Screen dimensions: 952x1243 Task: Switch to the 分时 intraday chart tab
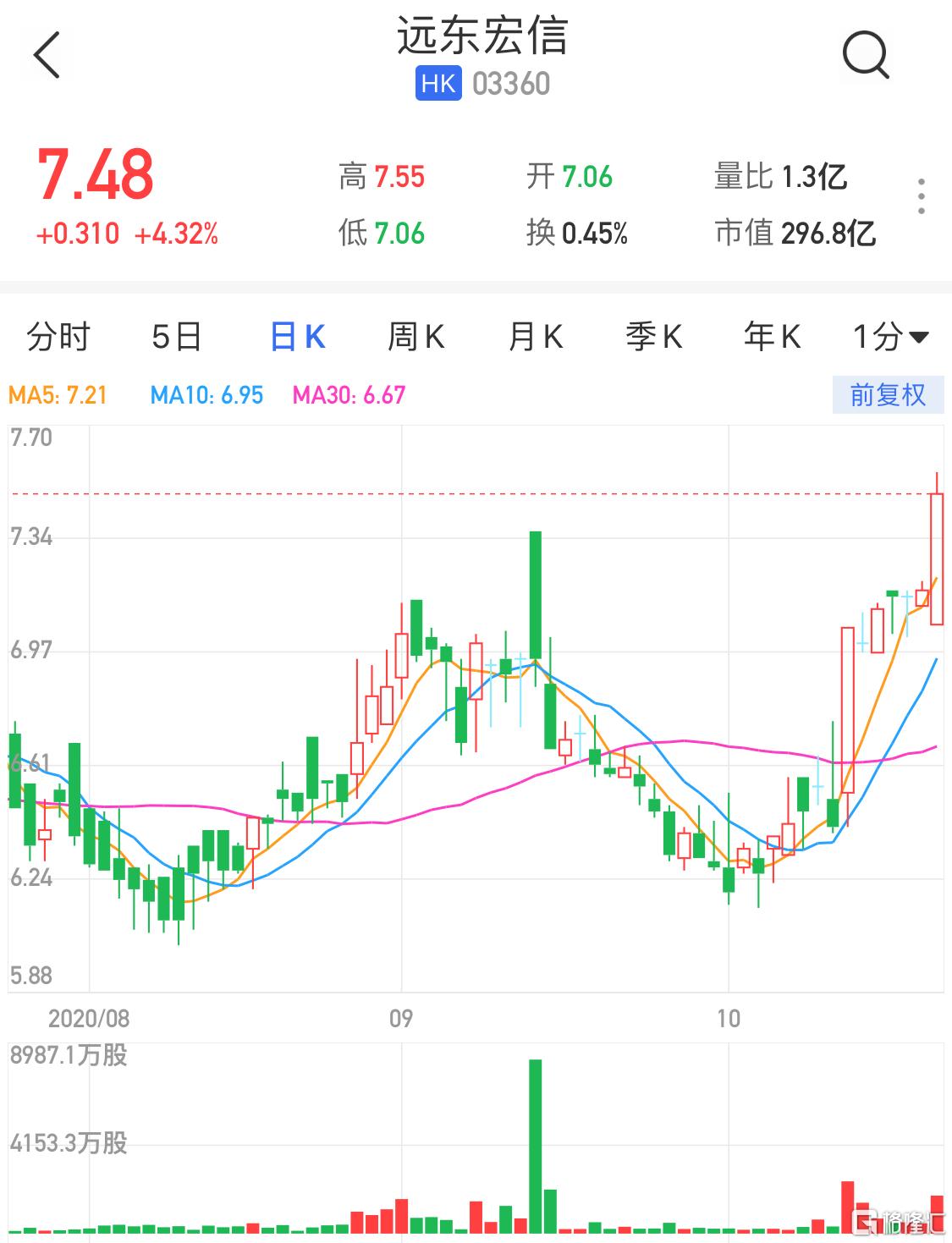pos(58,337)
